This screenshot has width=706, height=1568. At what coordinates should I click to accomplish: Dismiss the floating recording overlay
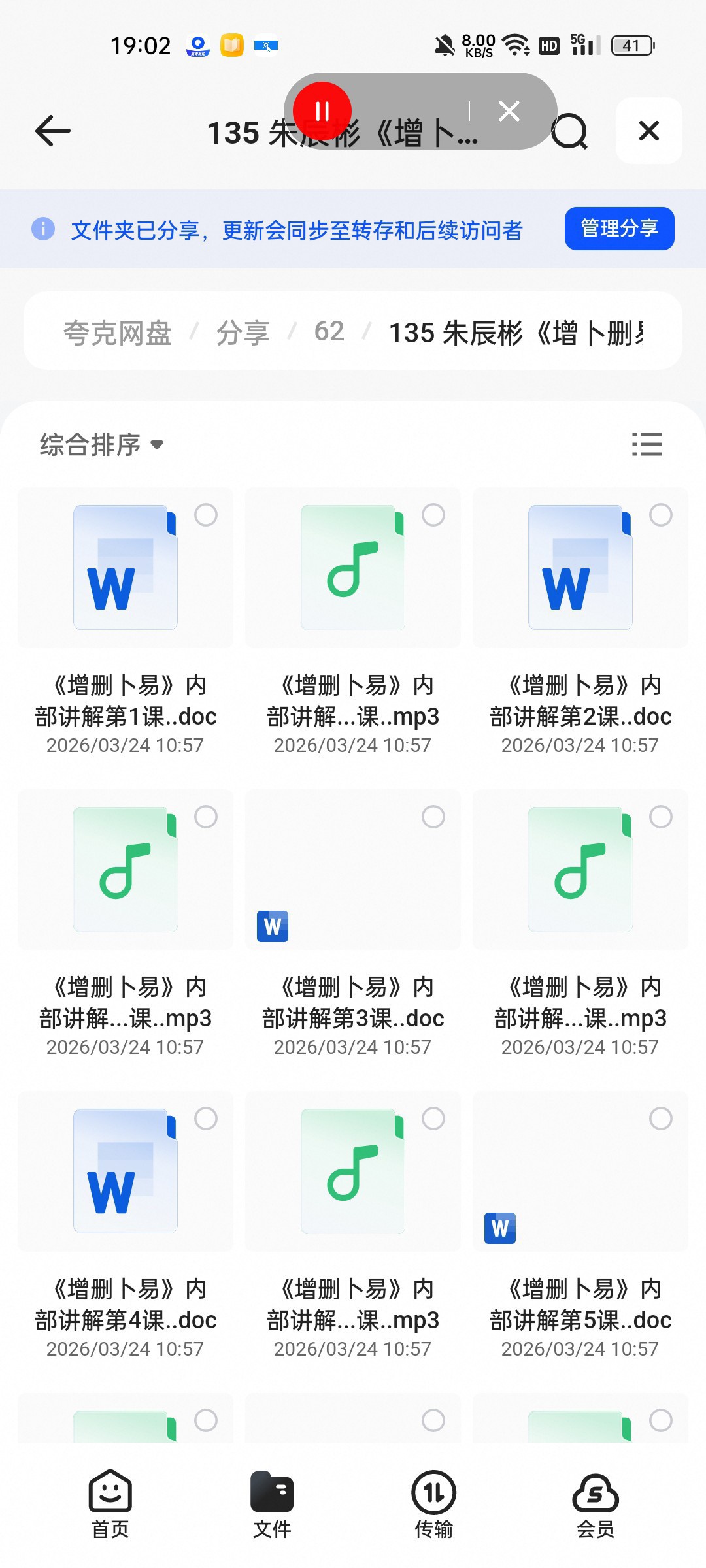point(509,111)
